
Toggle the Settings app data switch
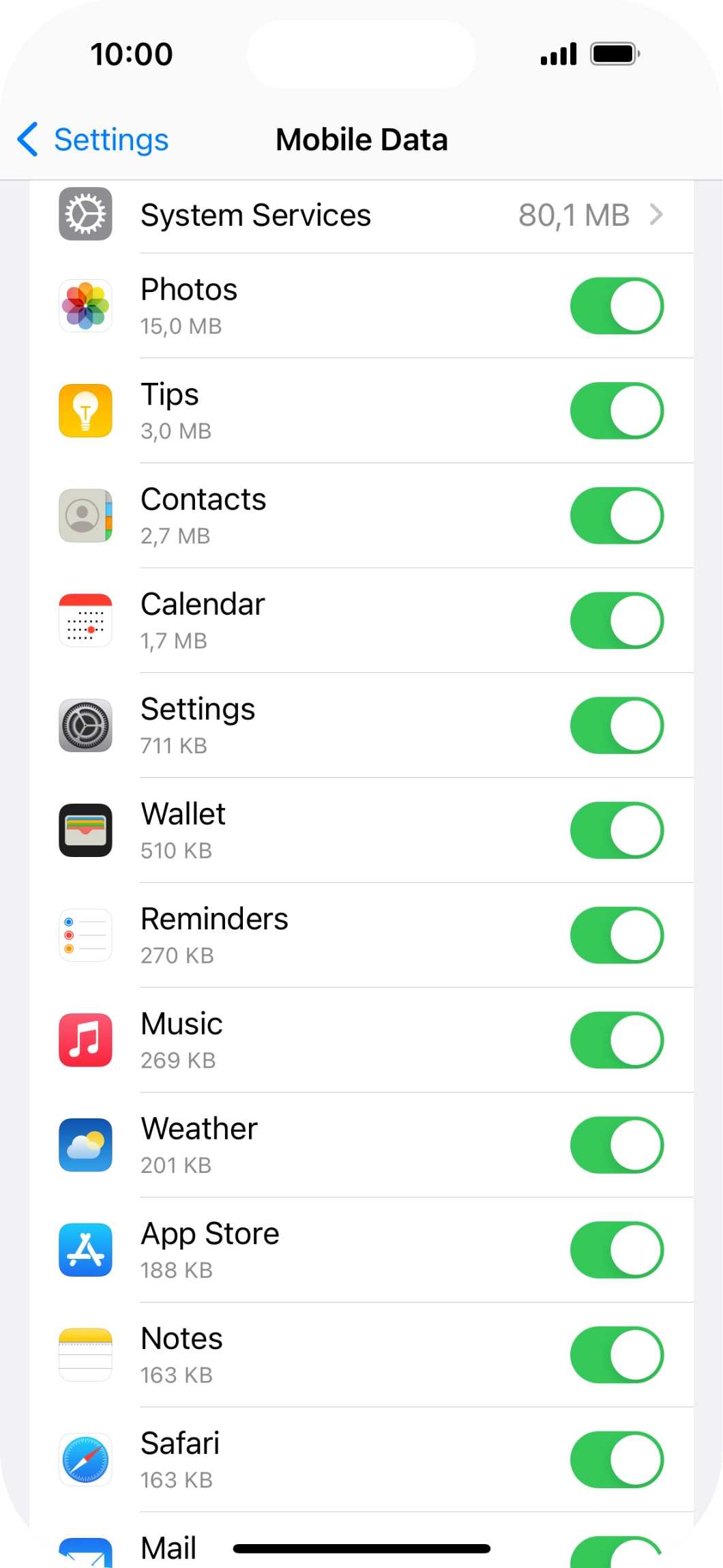click(616, 725)
